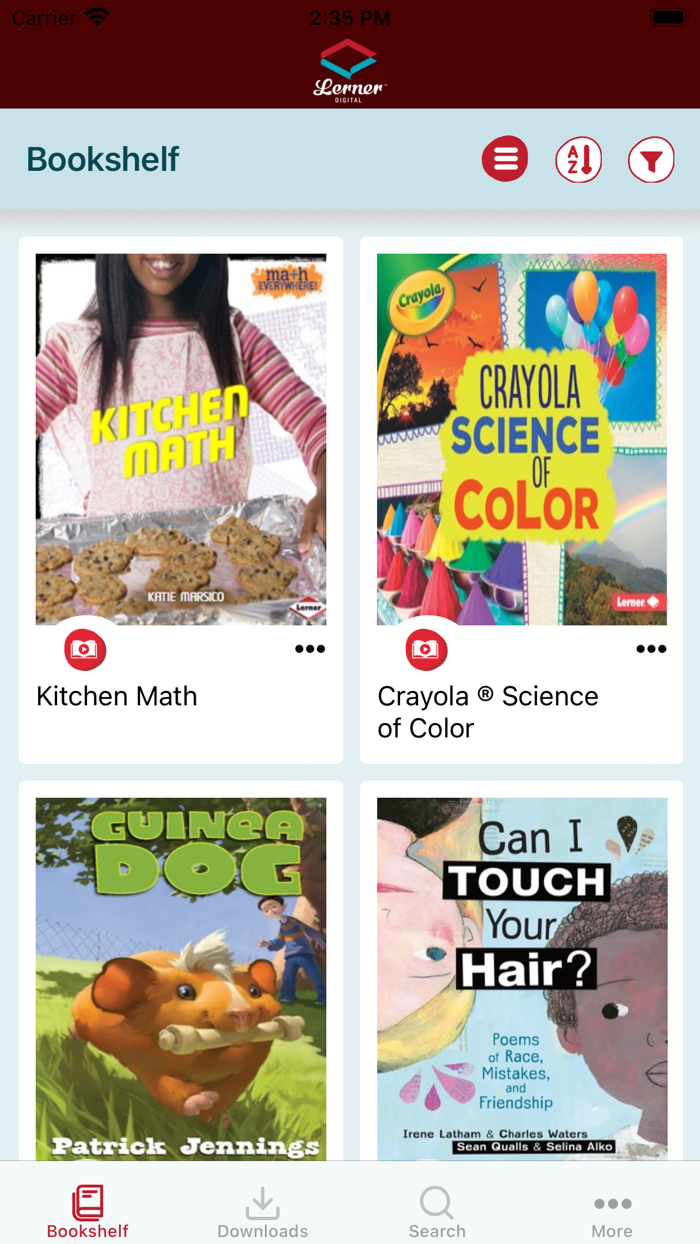This screenshot has height=1244, width=700.
Task: Open the Kitchen Math book
Action: pyautogui.click(x=181, y=439)
